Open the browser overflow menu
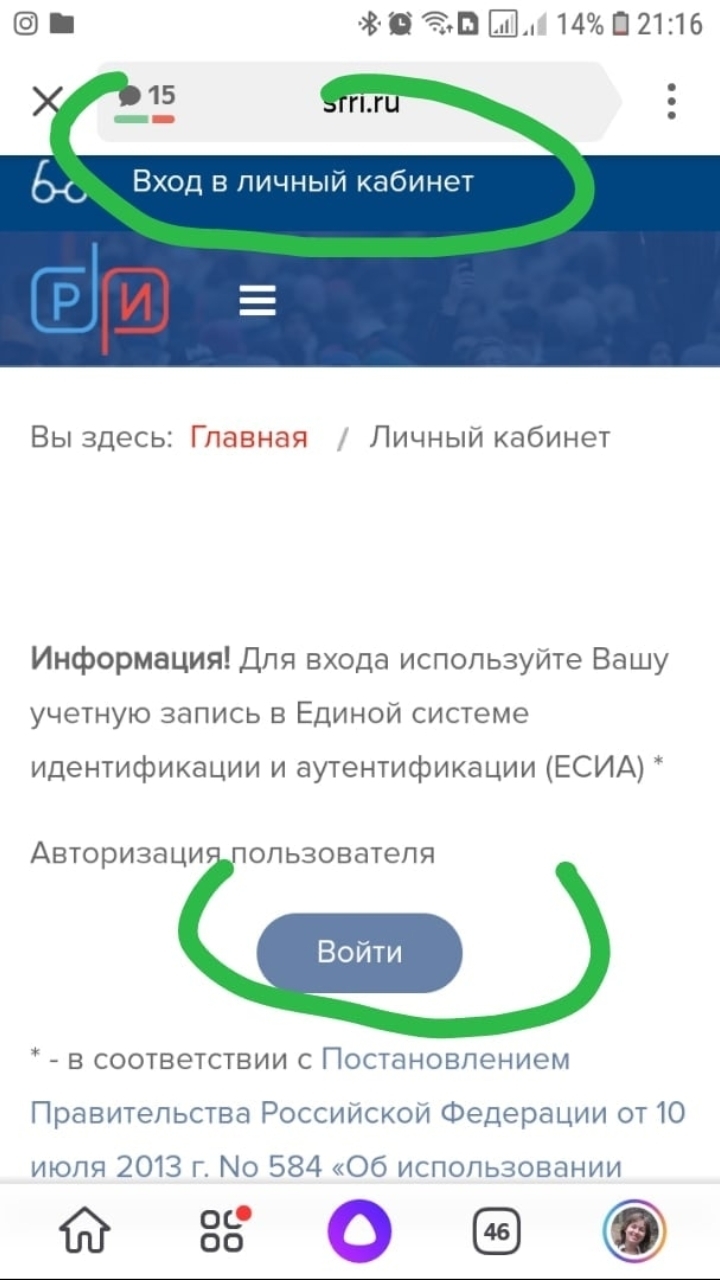The width and height of the screenshot is (720, 1280). tap(671, 101)
